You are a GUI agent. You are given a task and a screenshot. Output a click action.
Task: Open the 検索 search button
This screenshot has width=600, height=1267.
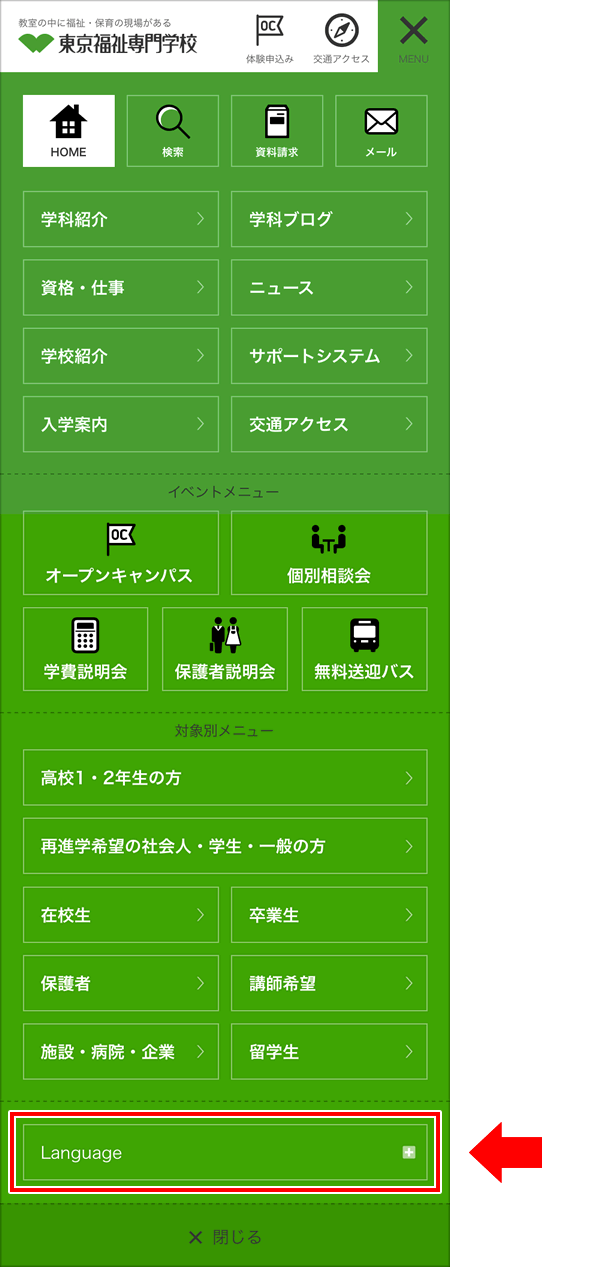point(173,131)
